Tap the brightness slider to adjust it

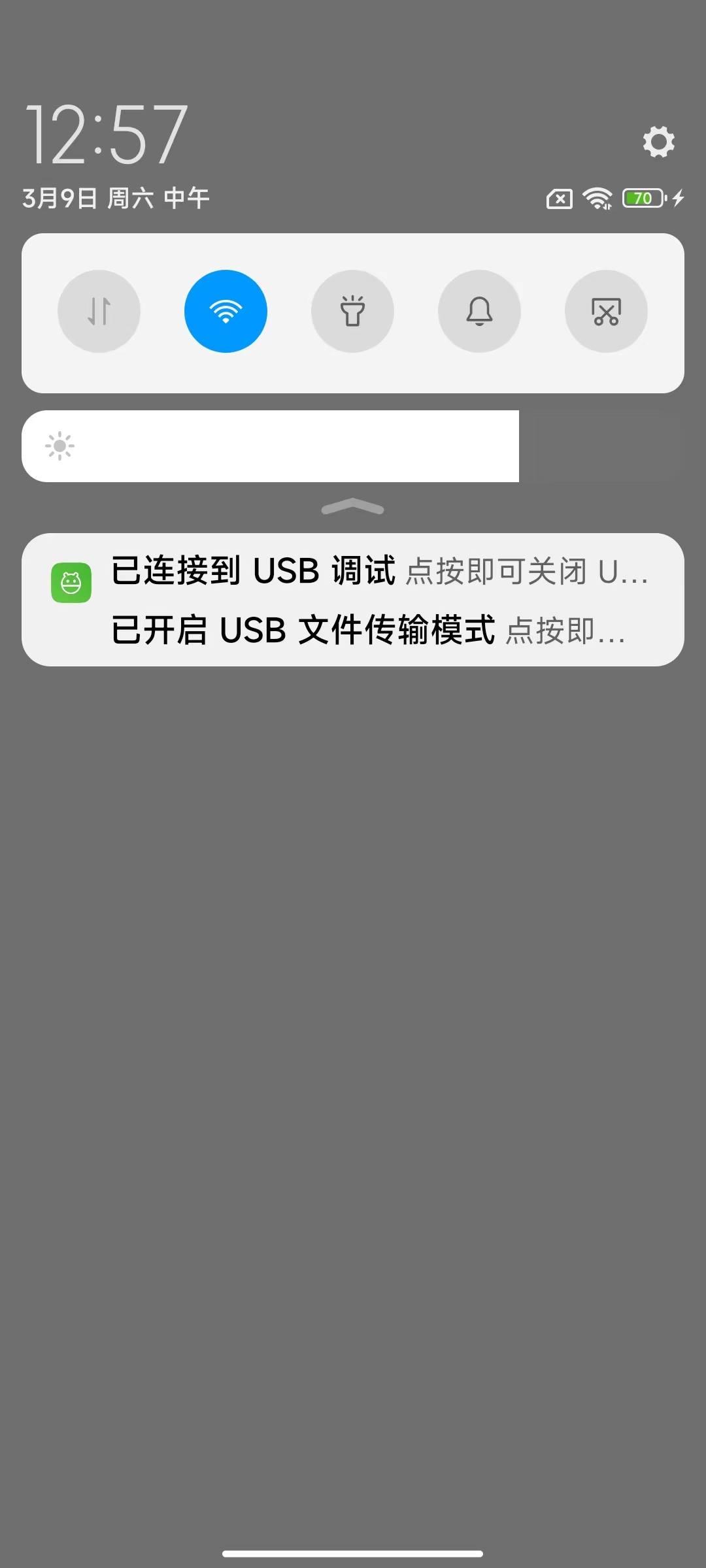[x=353, y=446]
